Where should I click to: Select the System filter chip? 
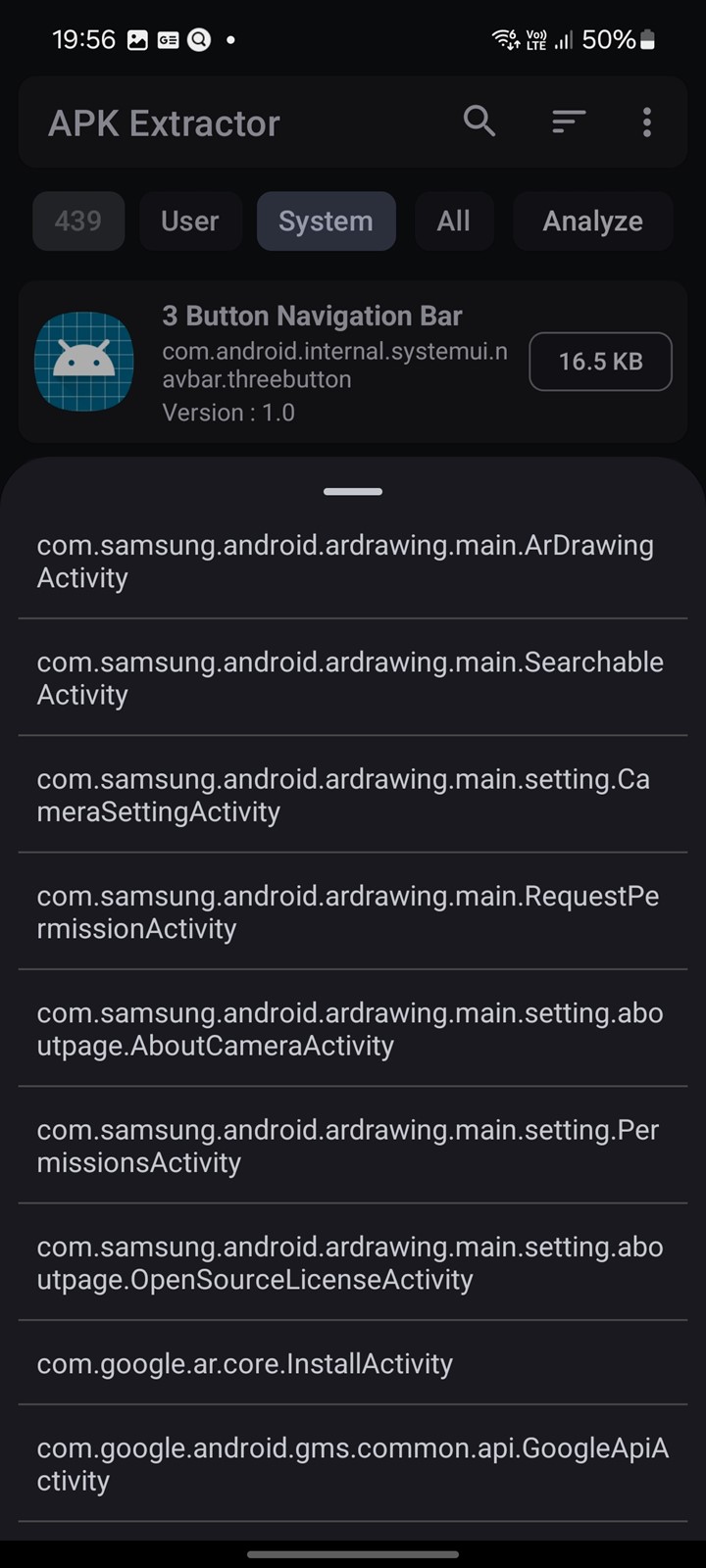pos(326,221)
